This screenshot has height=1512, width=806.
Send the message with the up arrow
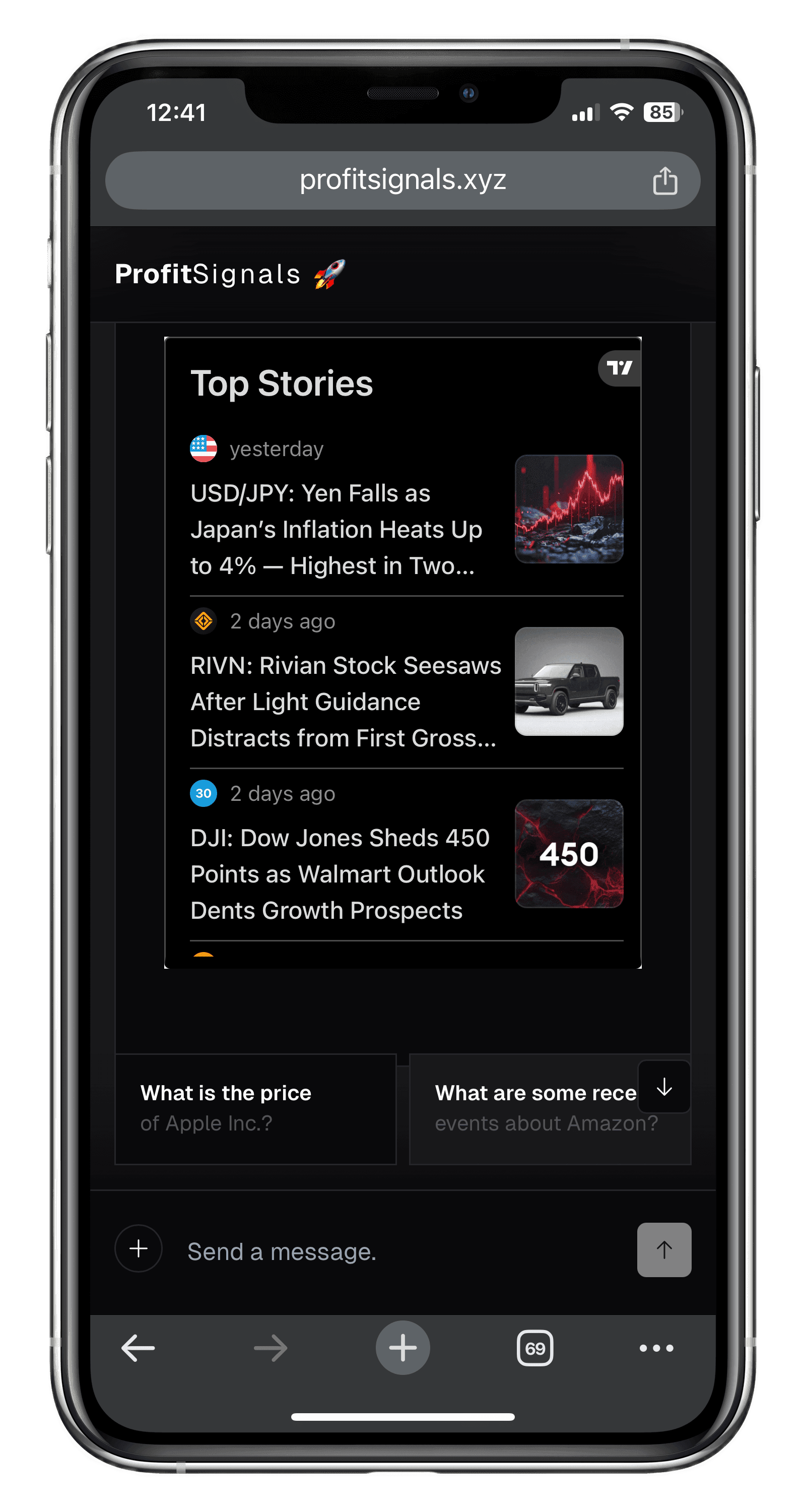[664, 1249]
